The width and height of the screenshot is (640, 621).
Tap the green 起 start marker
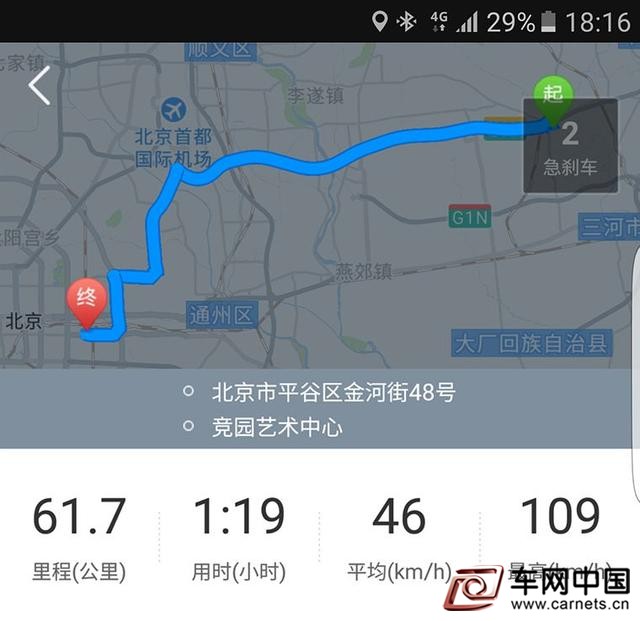(x=552, y=96)
